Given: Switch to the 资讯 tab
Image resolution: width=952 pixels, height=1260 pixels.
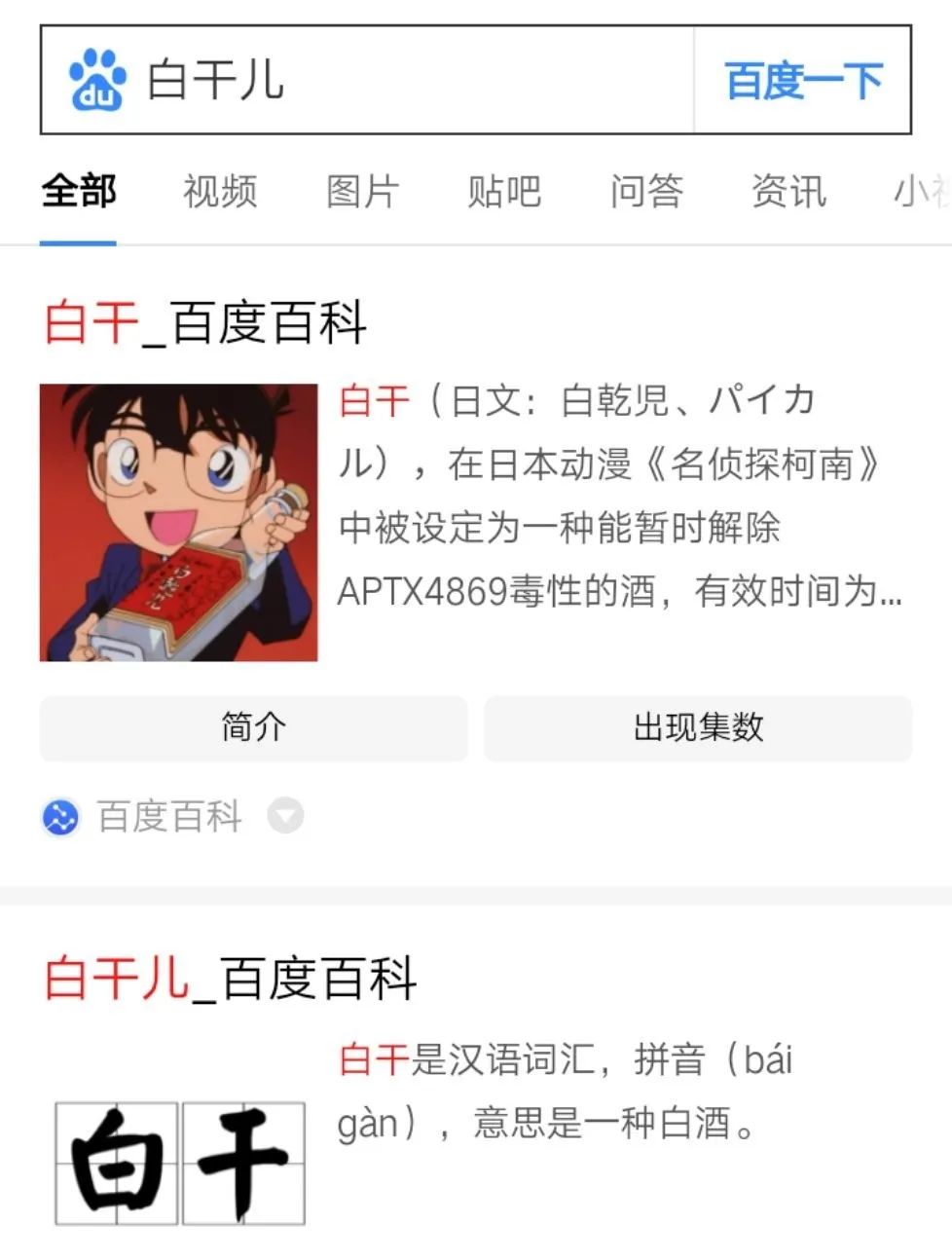Looking at the screenshot, I should (788, 191).
